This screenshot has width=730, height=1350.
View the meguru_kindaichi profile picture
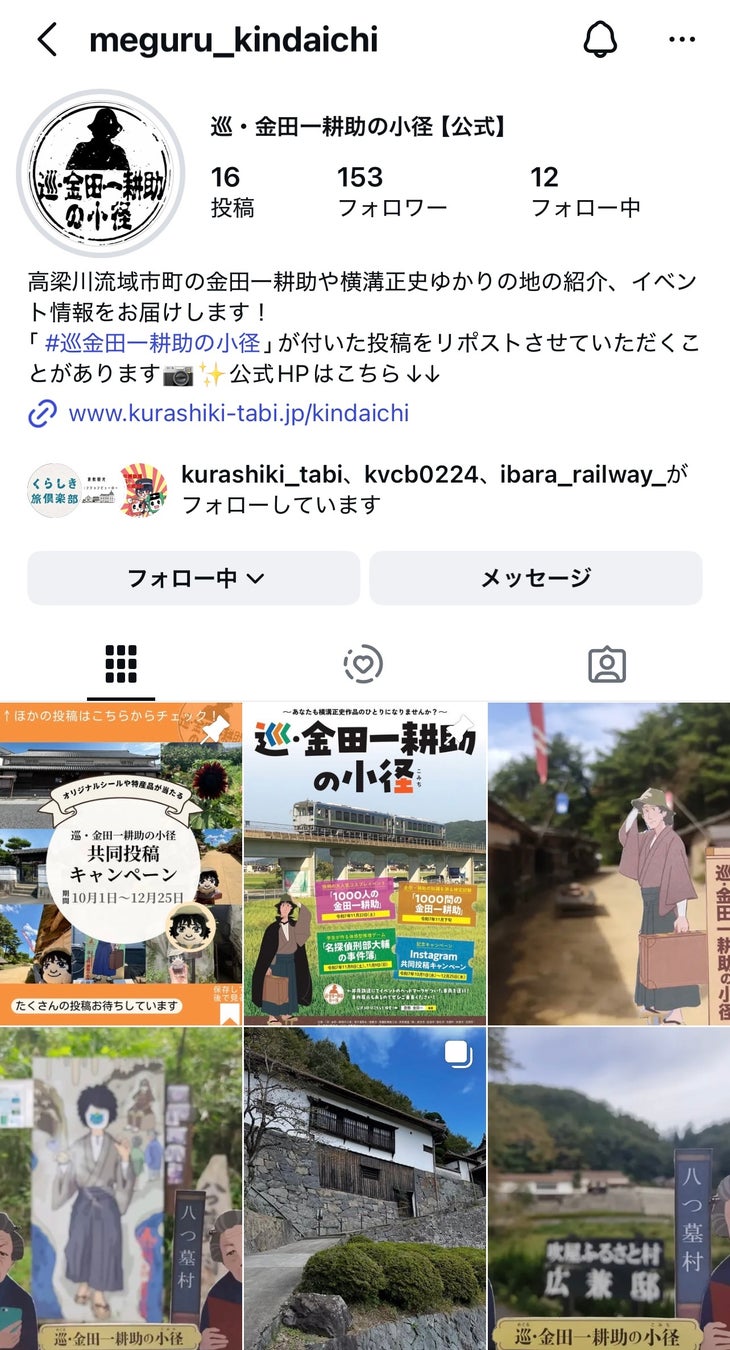pyautogui.click(x=101, y=174)
